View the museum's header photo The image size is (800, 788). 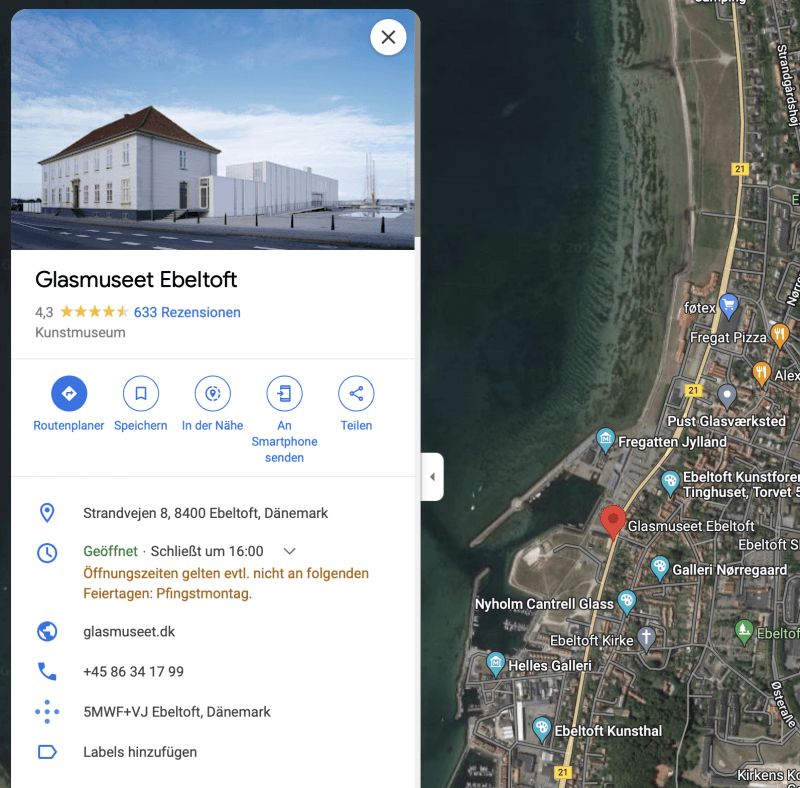212,130
